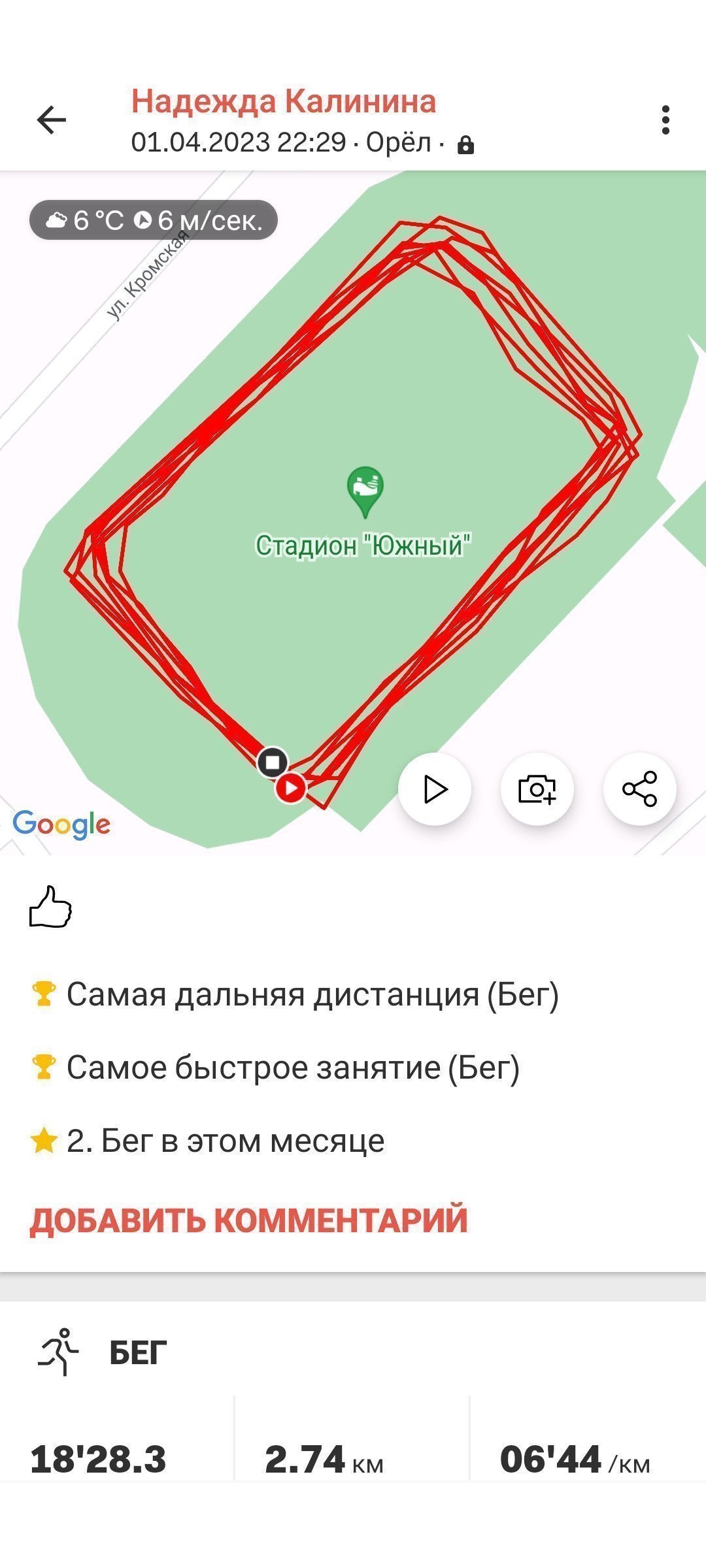Play the route animation
This screenshot has height=1568, width=706.
pyautogui.click(x=435, y=789)
